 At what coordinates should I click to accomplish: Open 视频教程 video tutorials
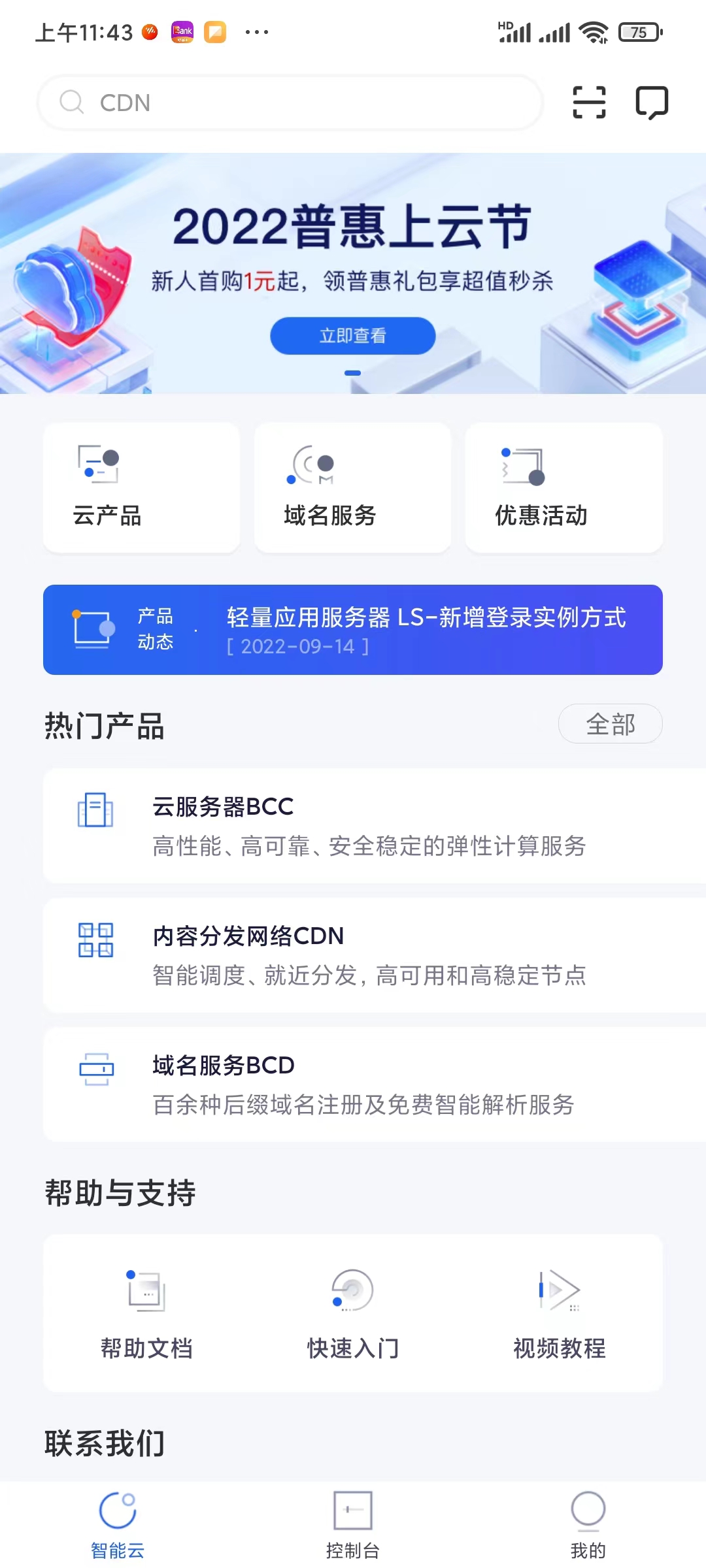pos(560,1313)
